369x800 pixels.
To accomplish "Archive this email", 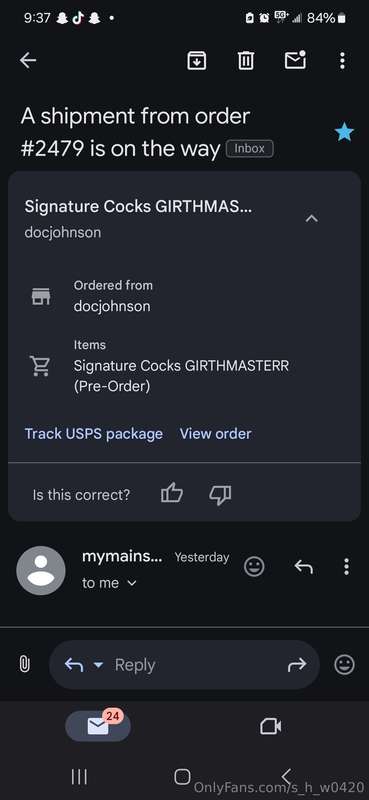I will click(196, 61).
